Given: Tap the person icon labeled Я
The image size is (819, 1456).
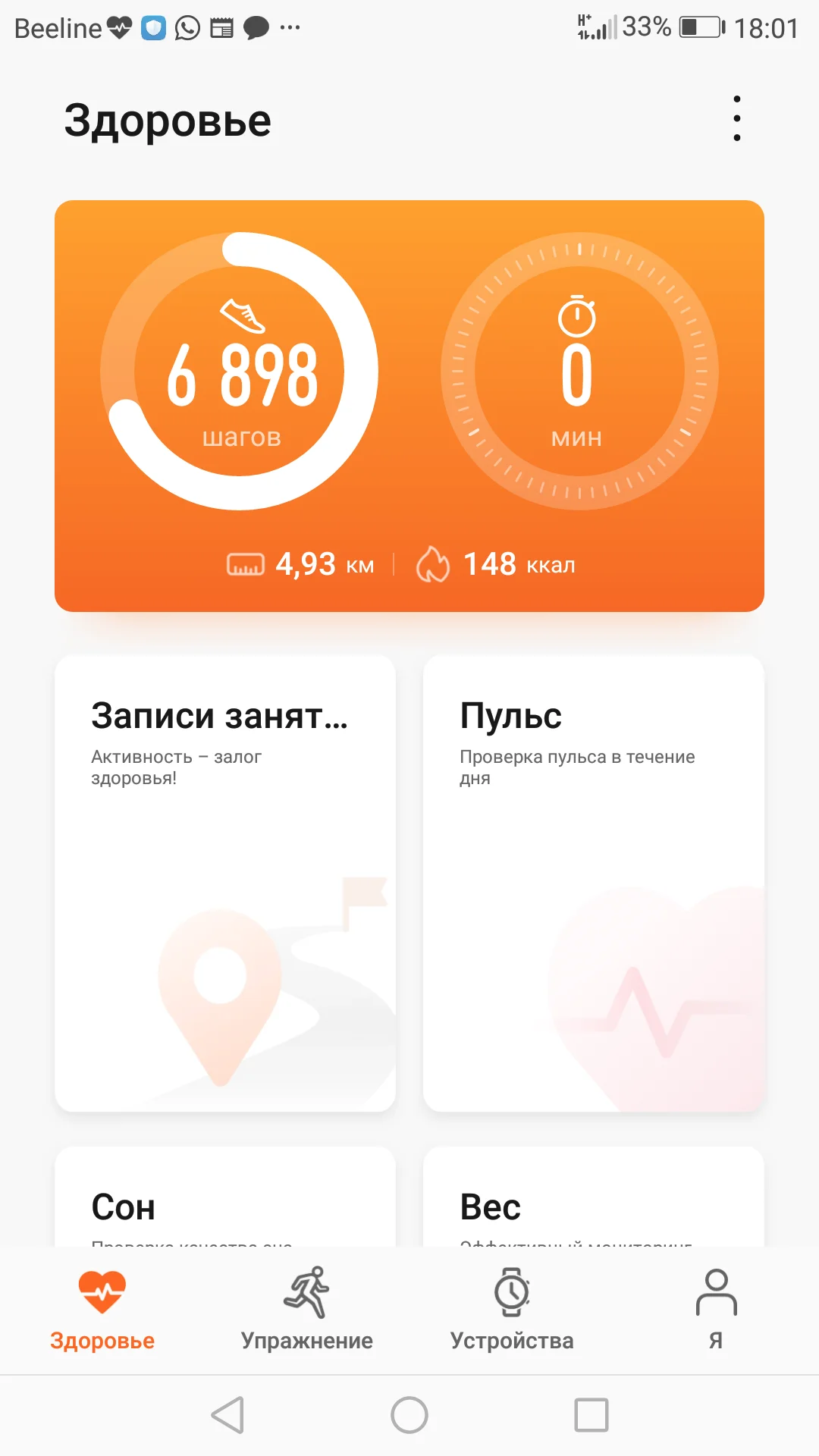Looking at the screenshot, I should (x=715, y=1293).
